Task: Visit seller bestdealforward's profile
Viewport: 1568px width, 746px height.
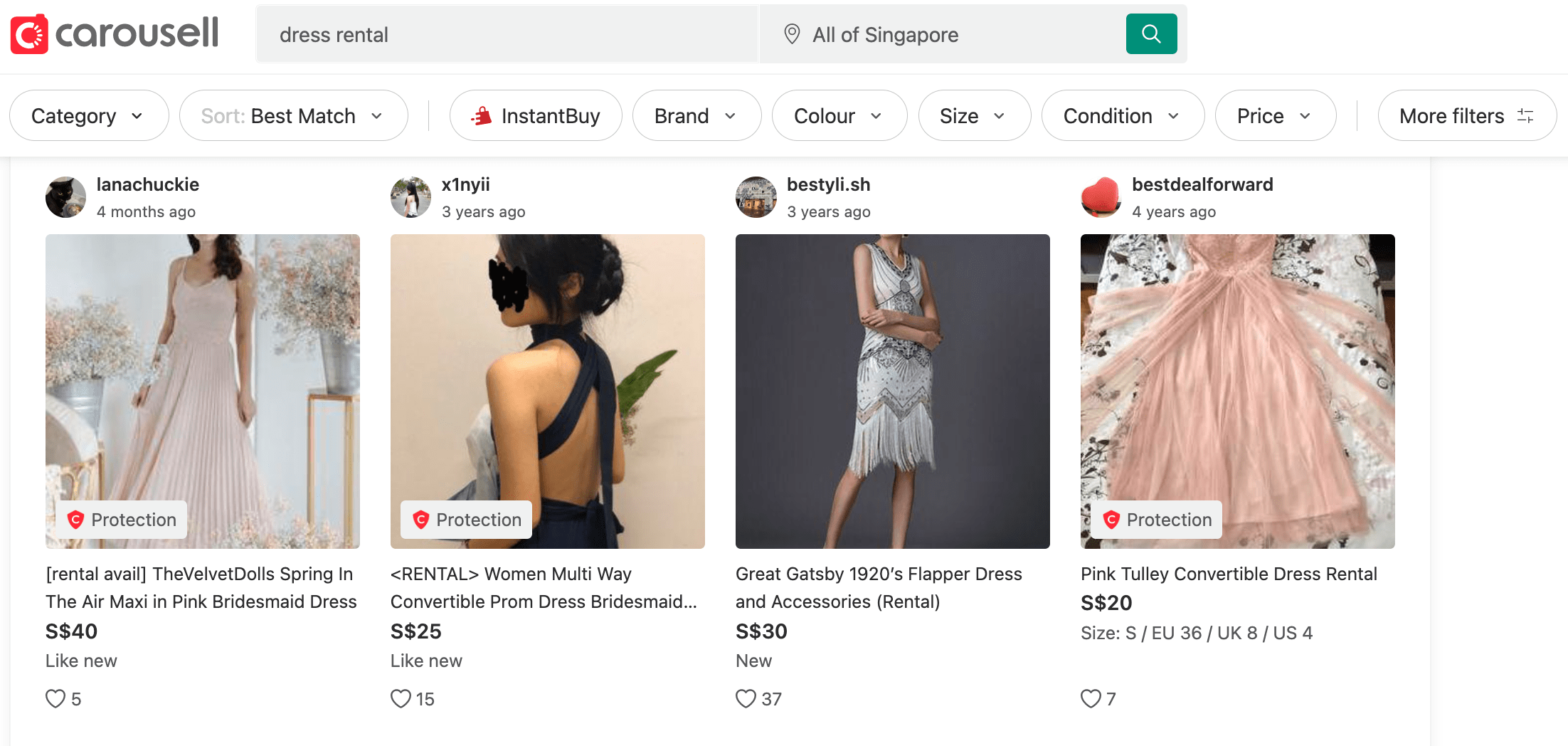Action: [x=1202, y=185]
